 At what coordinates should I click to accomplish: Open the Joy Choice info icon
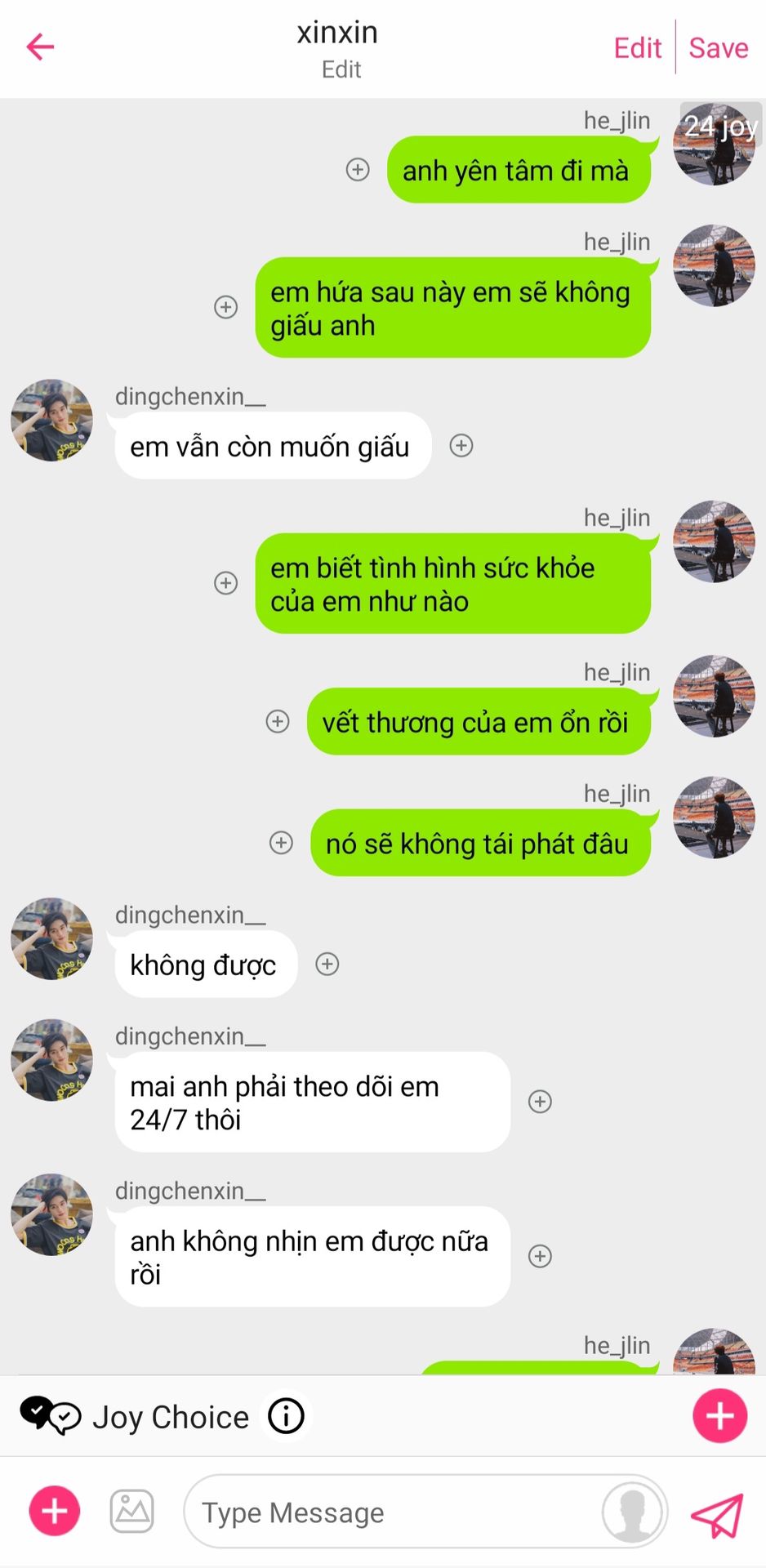286,1415
